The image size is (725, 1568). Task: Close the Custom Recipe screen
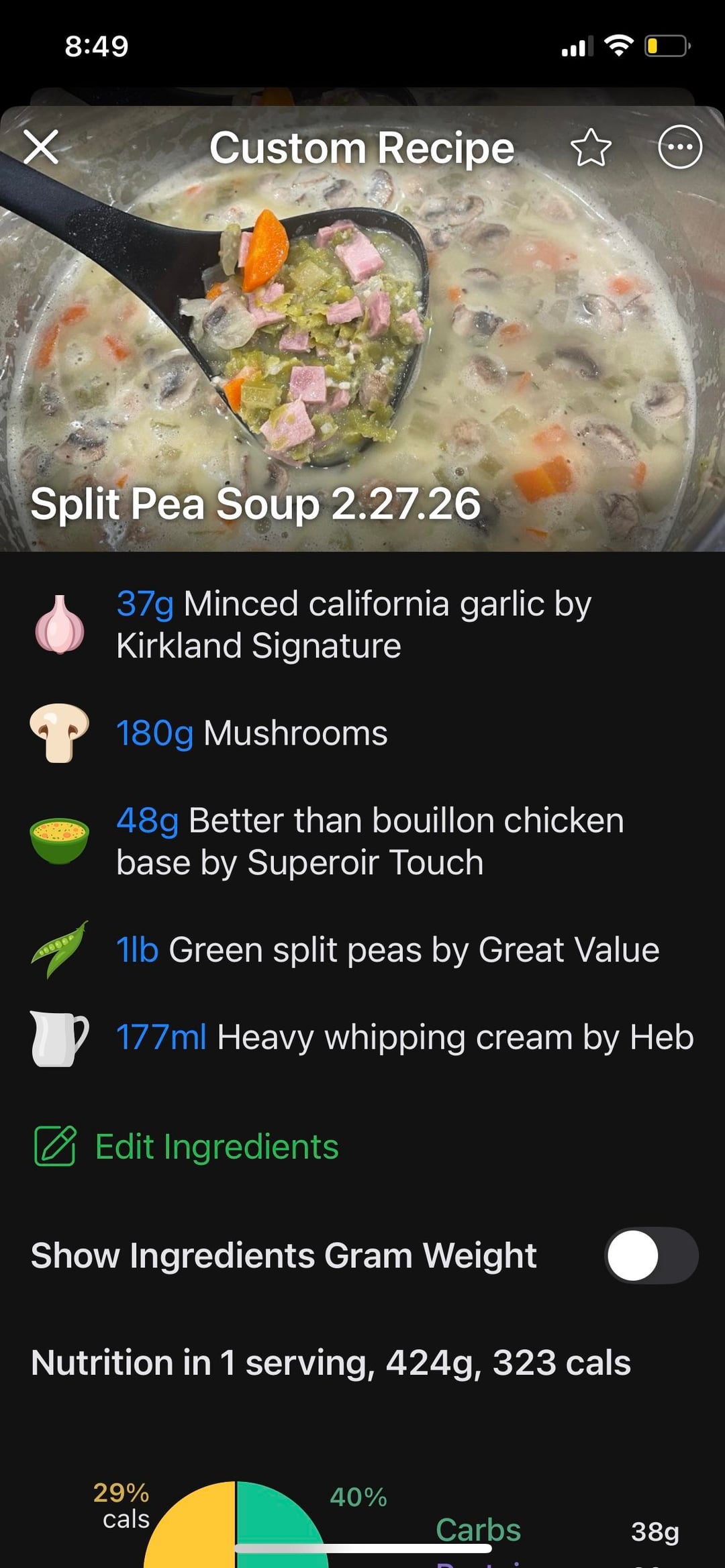point(42,147)
